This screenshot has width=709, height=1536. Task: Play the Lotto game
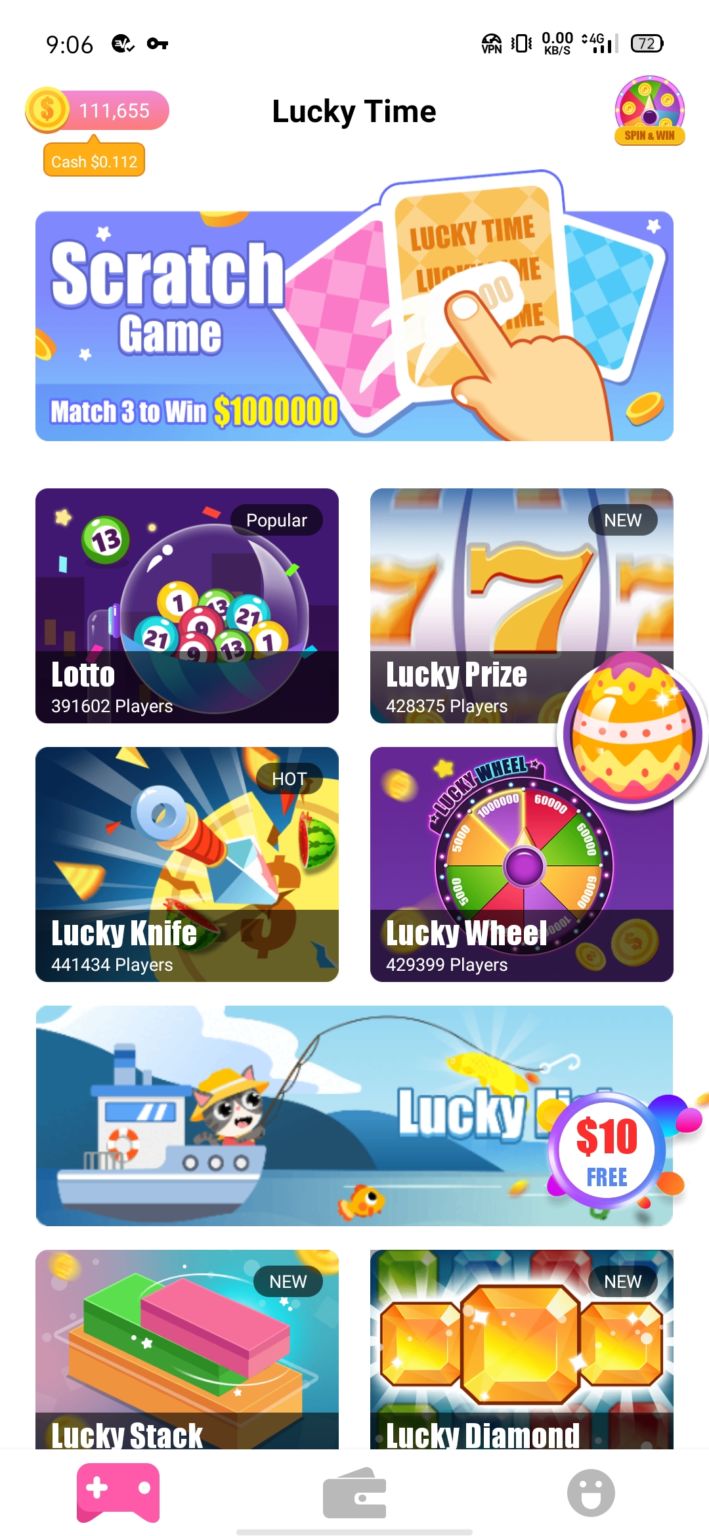click(x=187, y=605)
